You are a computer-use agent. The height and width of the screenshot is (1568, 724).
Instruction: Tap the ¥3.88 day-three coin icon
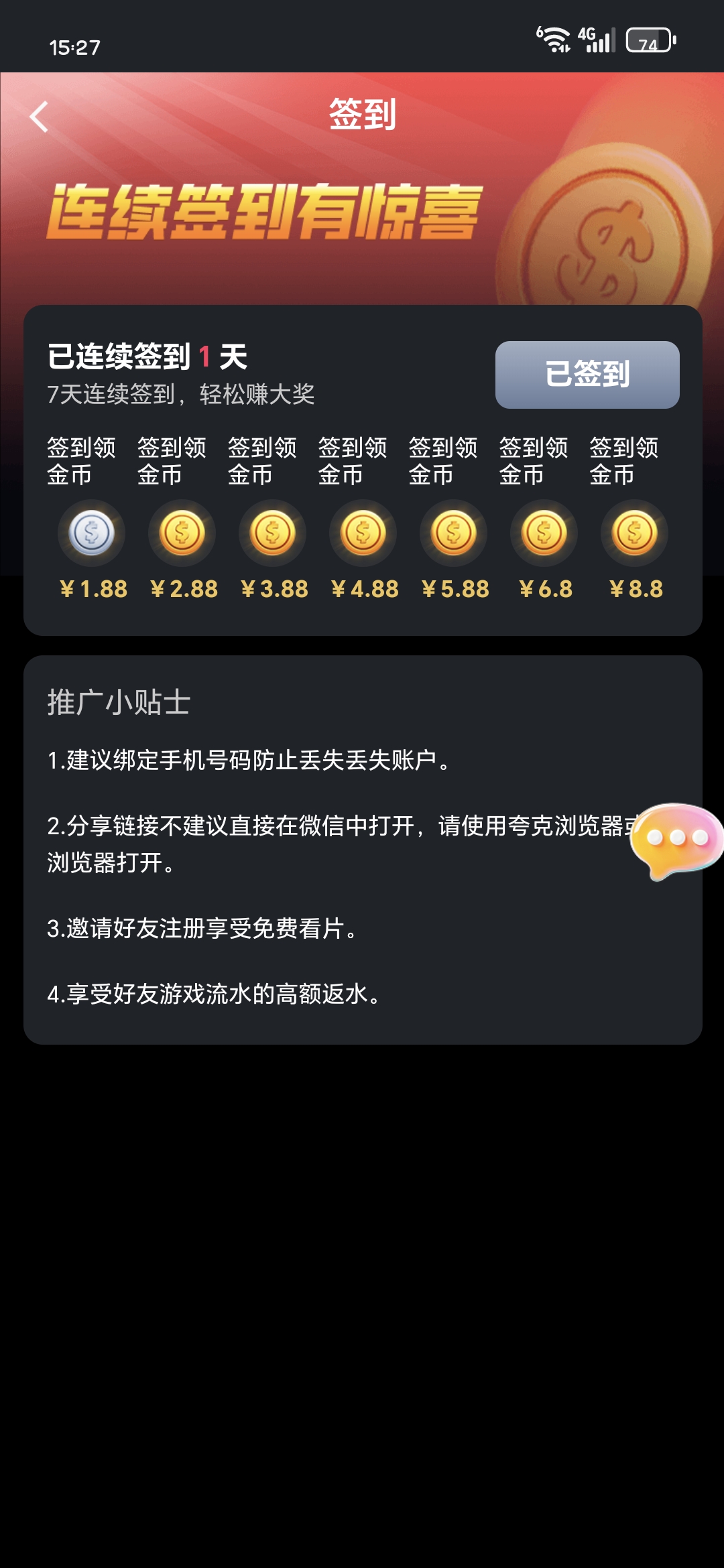(x=272, y=533)
